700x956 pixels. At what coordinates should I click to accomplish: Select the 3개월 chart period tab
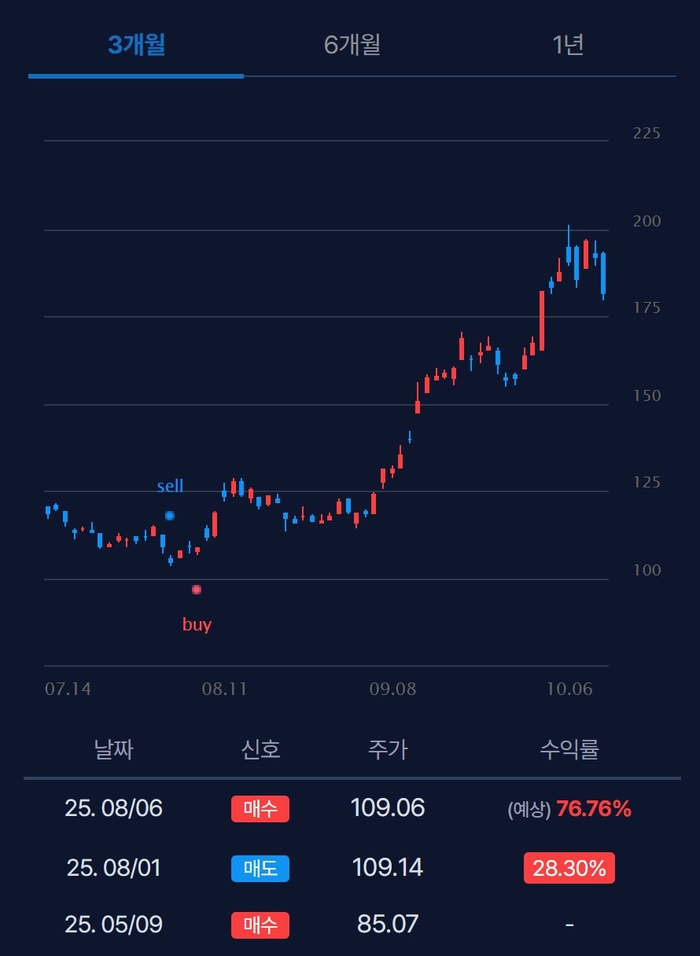pos(136,45)
